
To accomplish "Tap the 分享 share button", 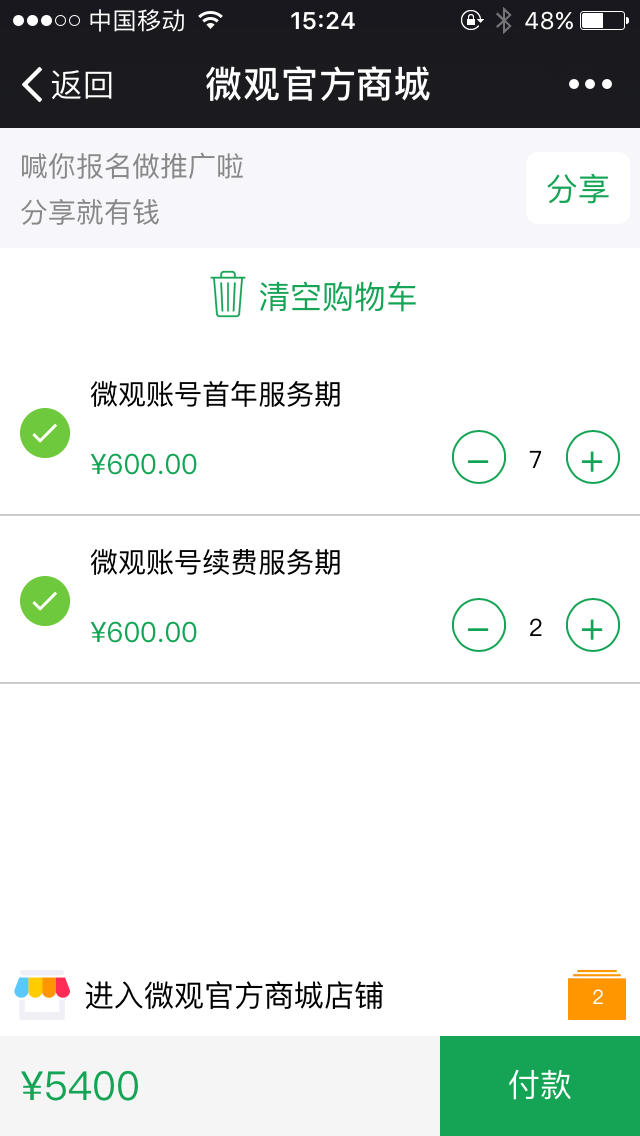I will tap(578, 188).
